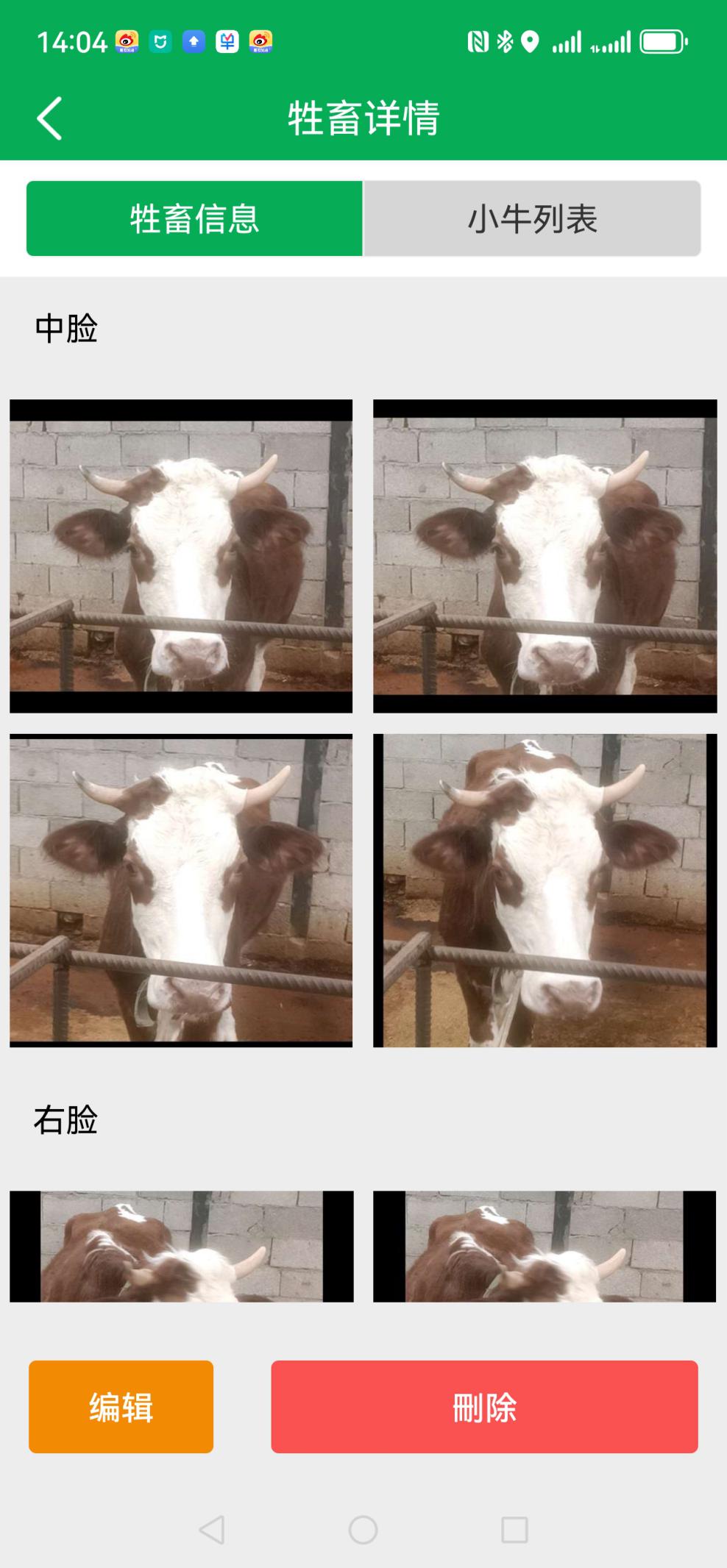Tap the orange 编辑 button

(x=121, y=1406)
